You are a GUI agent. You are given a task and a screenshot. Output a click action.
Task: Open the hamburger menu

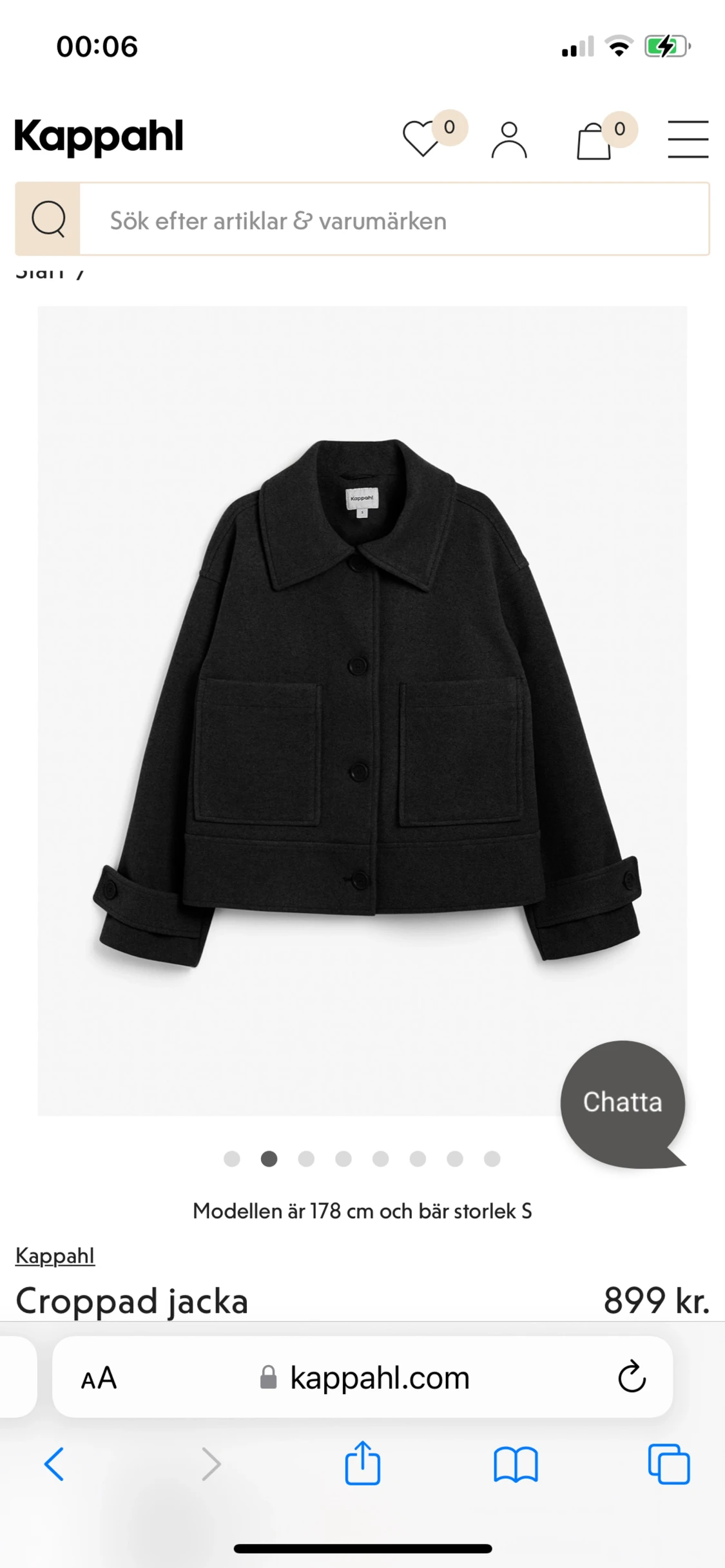688,139
